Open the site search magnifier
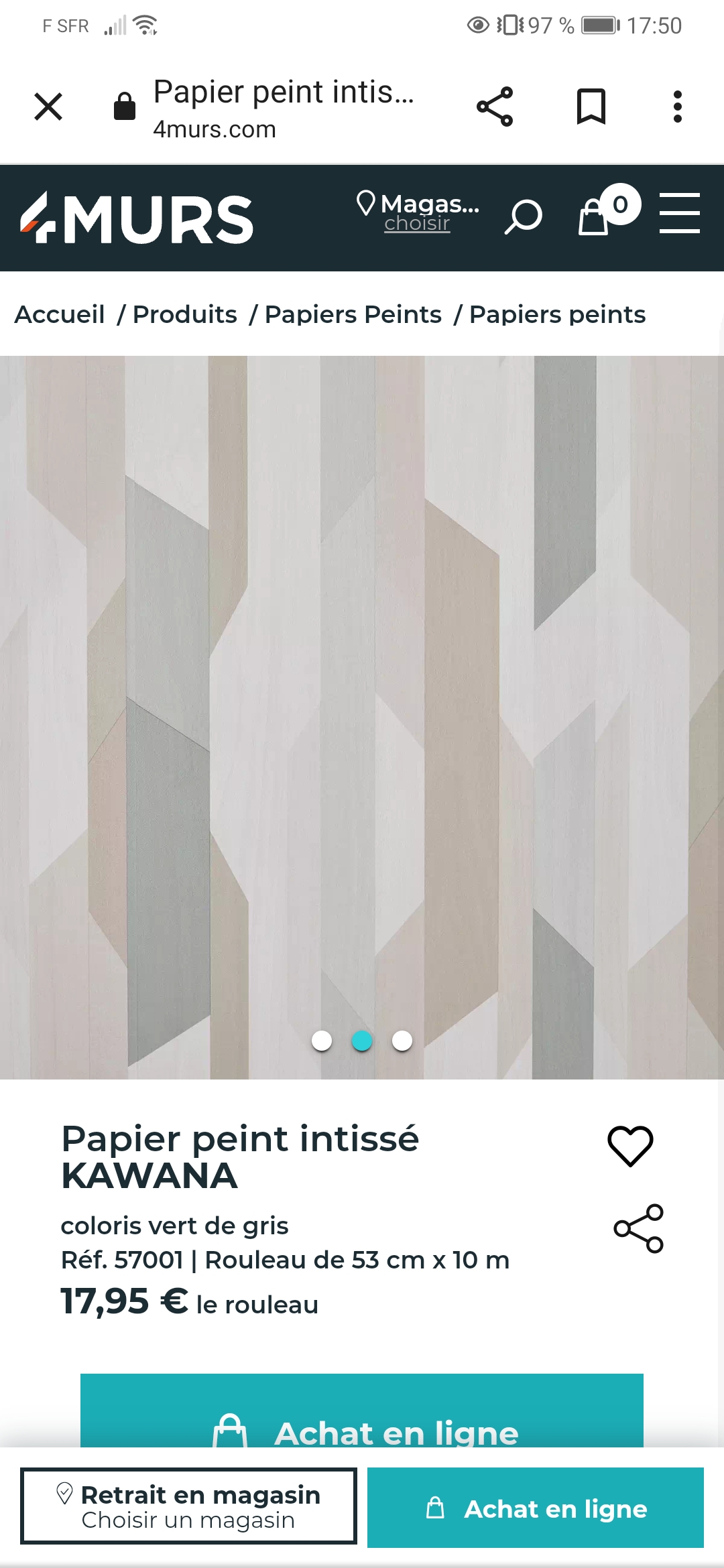Image resolution: width=724 pixels, height=1568 pixels. pyautogui.click(x=523, y=216)
